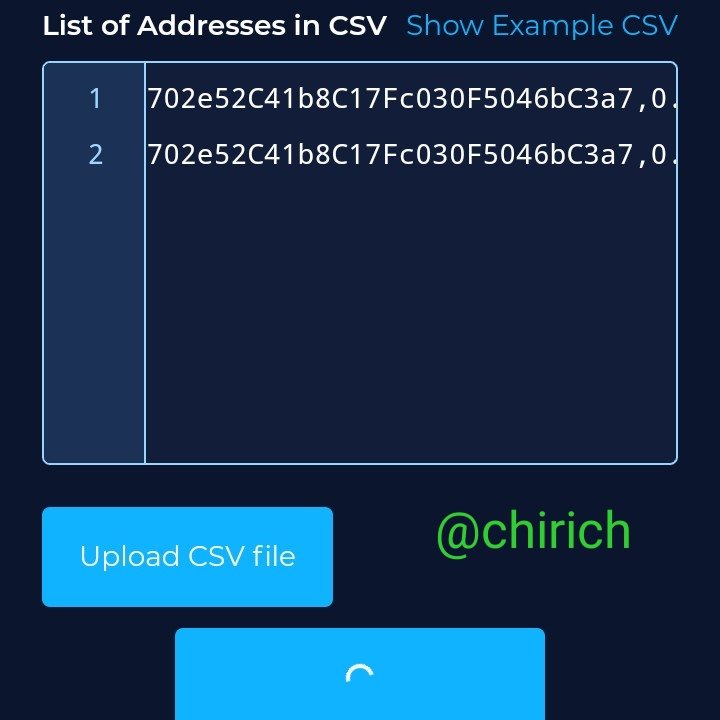Focus the CSV addresses text area
This screenshot has width=720, height=720.
coord(410,300)
